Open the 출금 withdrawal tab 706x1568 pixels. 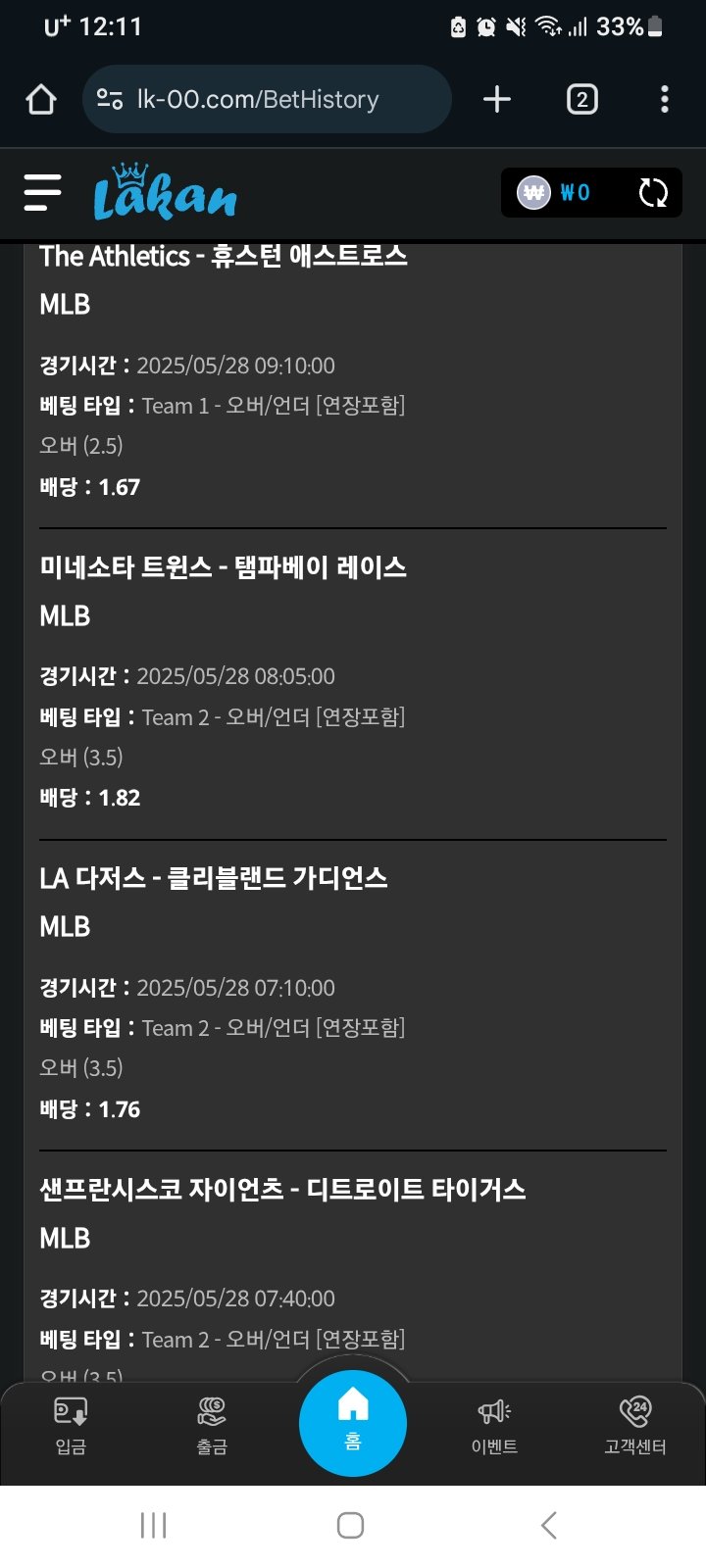pos(212,1424)
